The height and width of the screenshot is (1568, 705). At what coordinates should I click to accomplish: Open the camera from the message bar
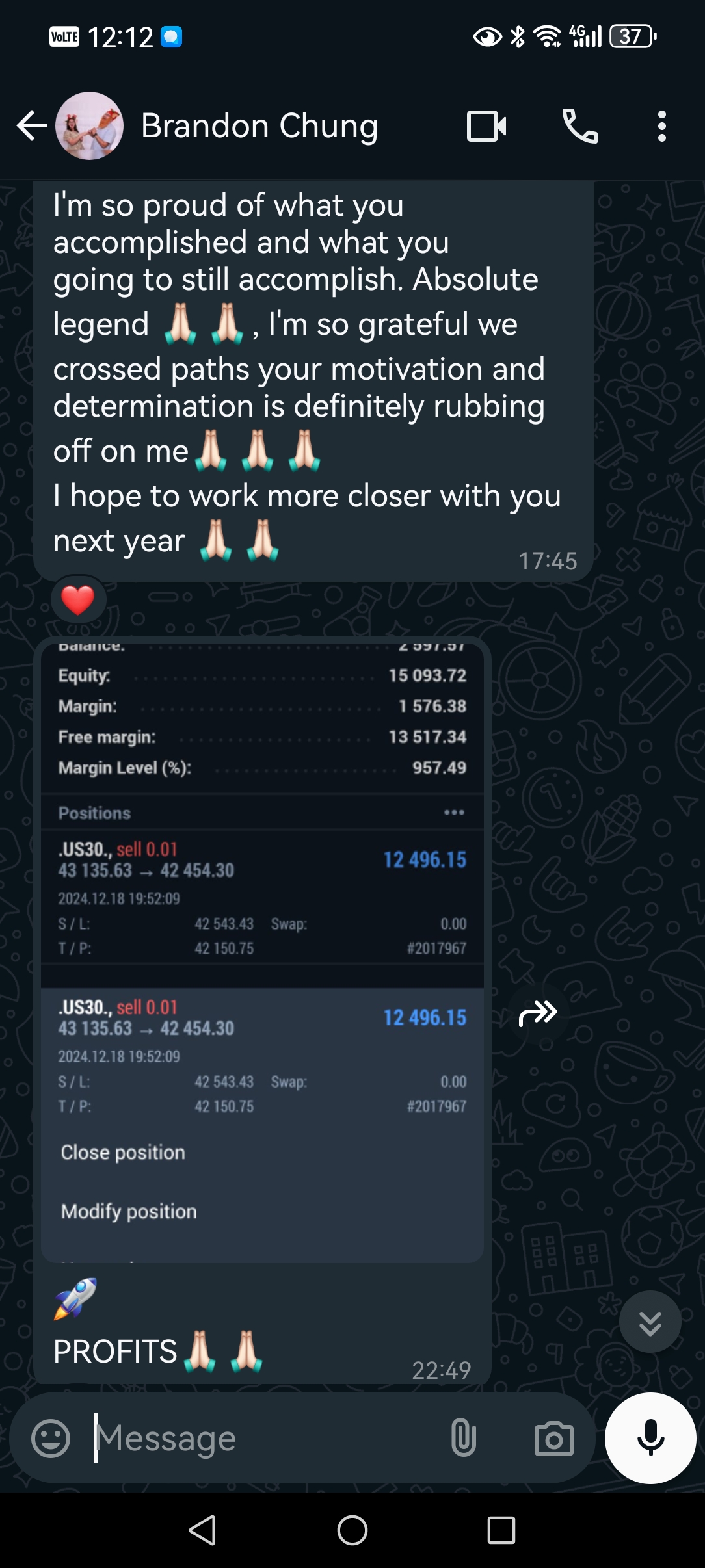click(x=553, y=1439)
